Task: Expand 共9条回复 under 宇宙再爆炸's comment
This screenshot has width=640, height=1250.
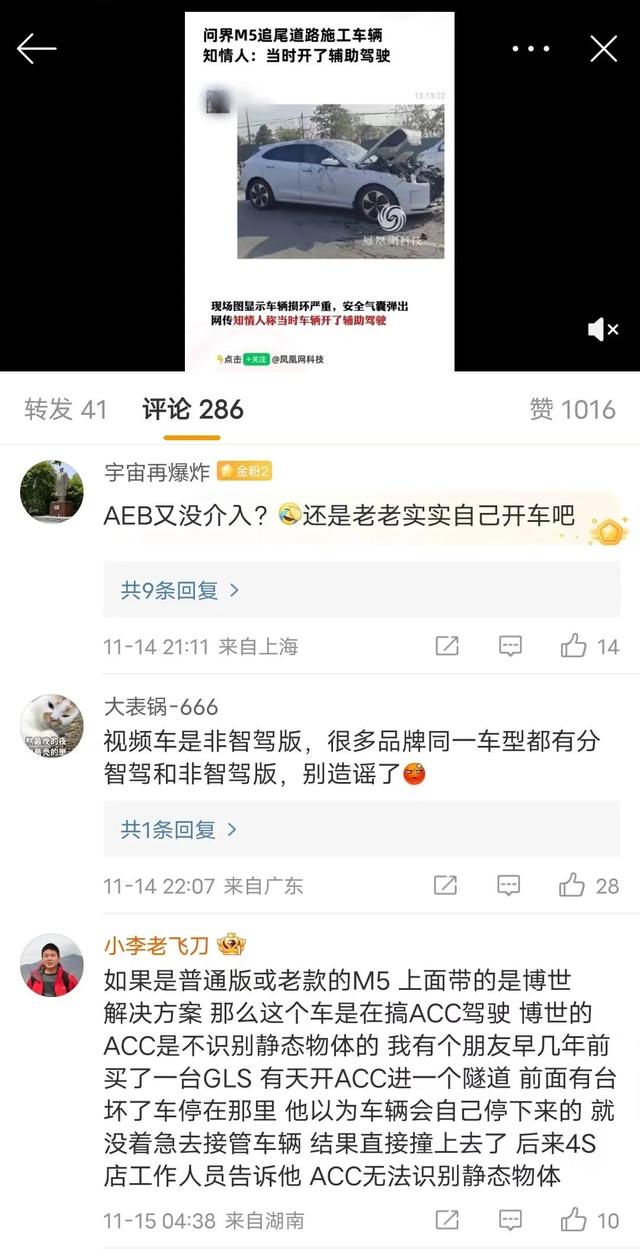Action: pos(180,590)
